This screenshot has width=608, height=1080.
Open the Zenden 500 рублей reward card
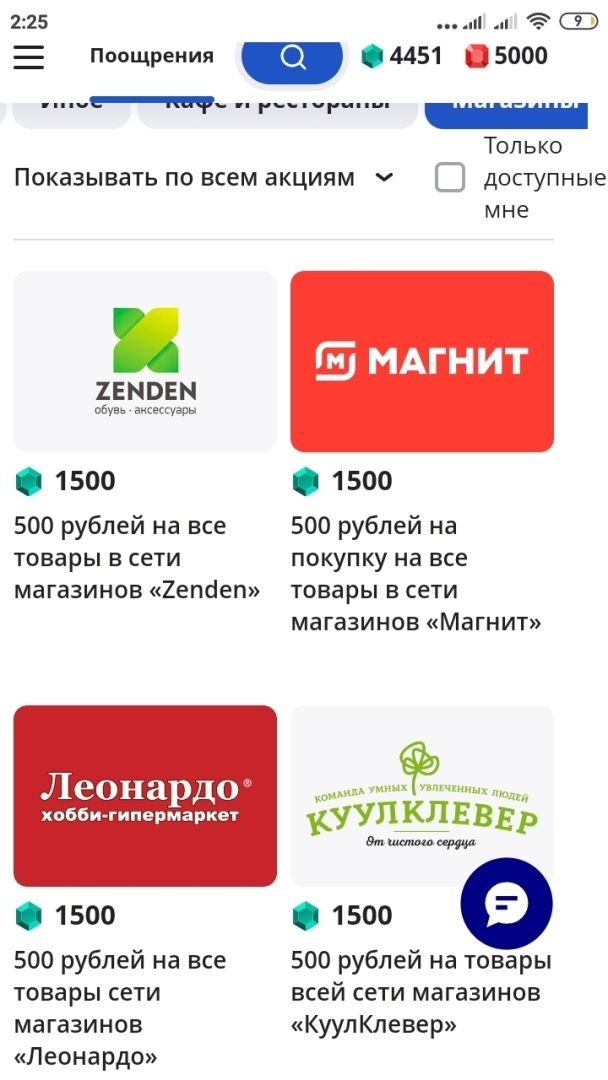tap(145, 361)
